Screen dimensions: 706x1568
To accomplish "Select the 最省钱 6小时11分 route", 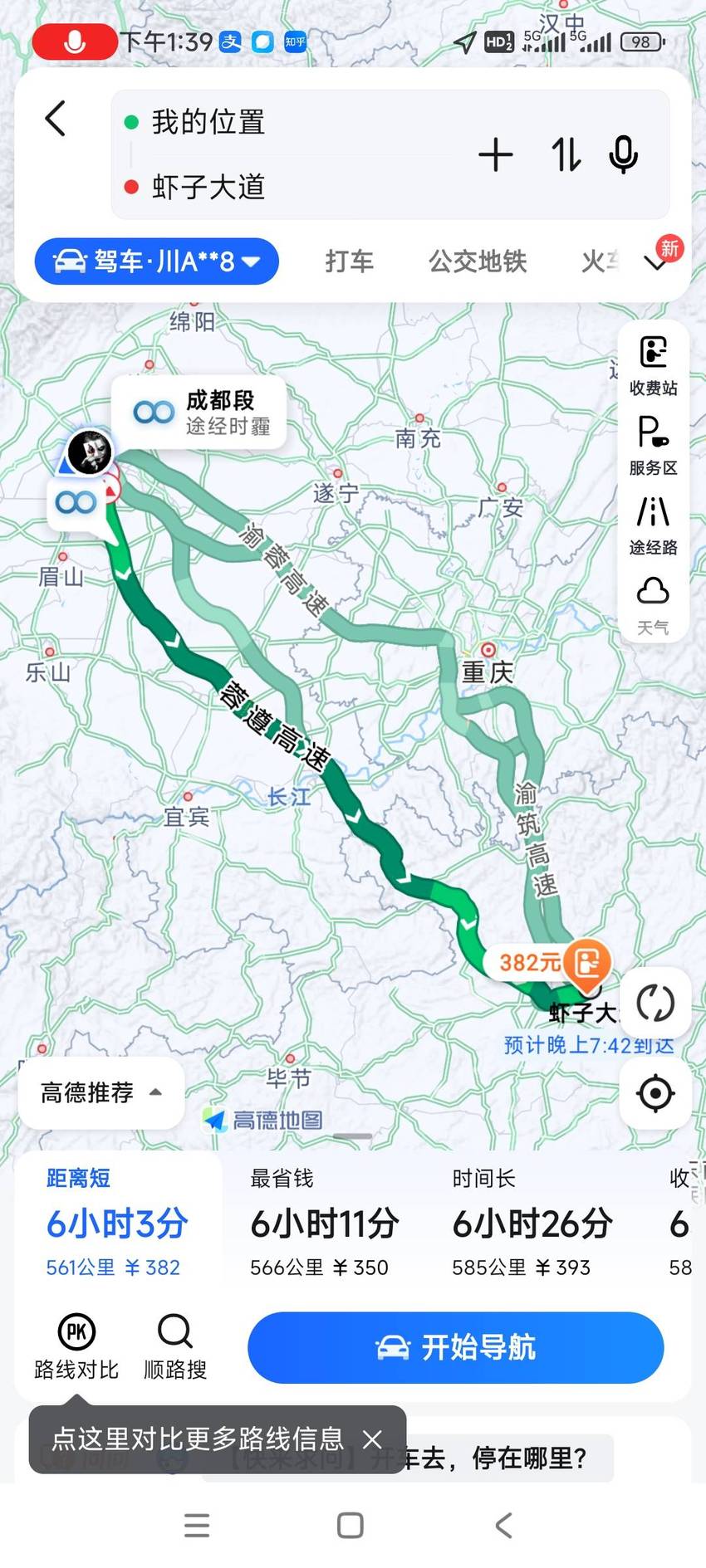I will (325, 1222).
